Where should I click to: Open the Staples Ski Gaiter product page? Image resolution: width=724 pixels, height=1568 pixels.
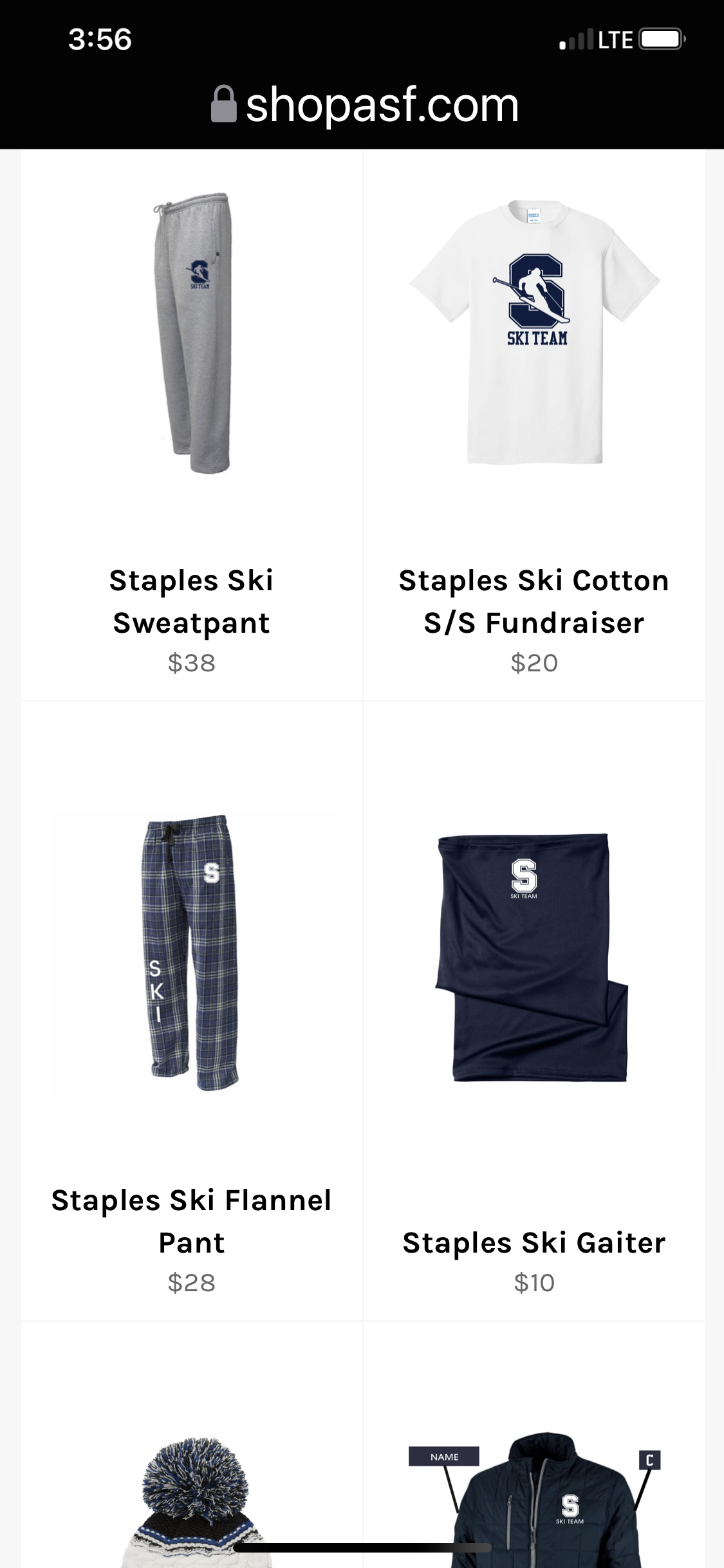pos(534,1242)
